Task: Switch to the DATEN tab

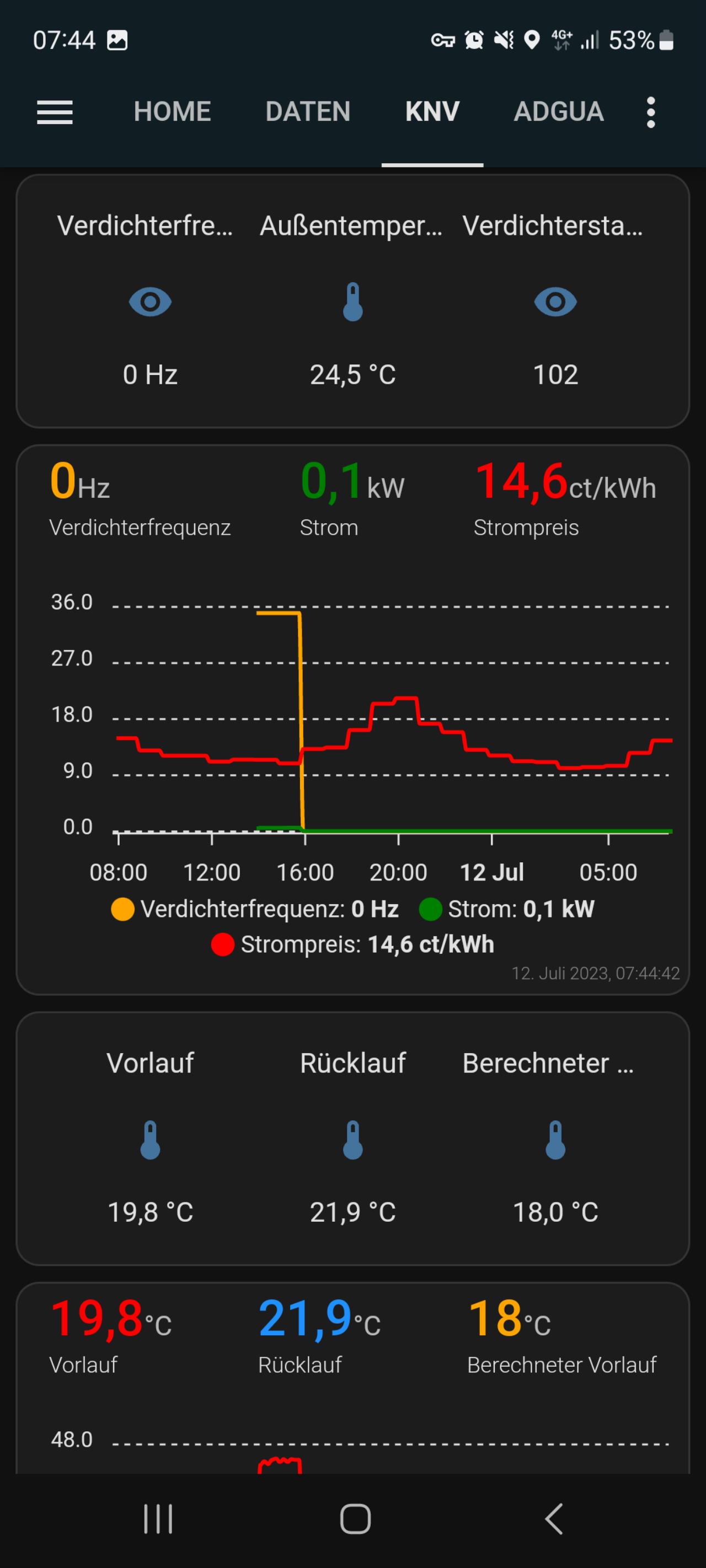Action: [308, 112]
